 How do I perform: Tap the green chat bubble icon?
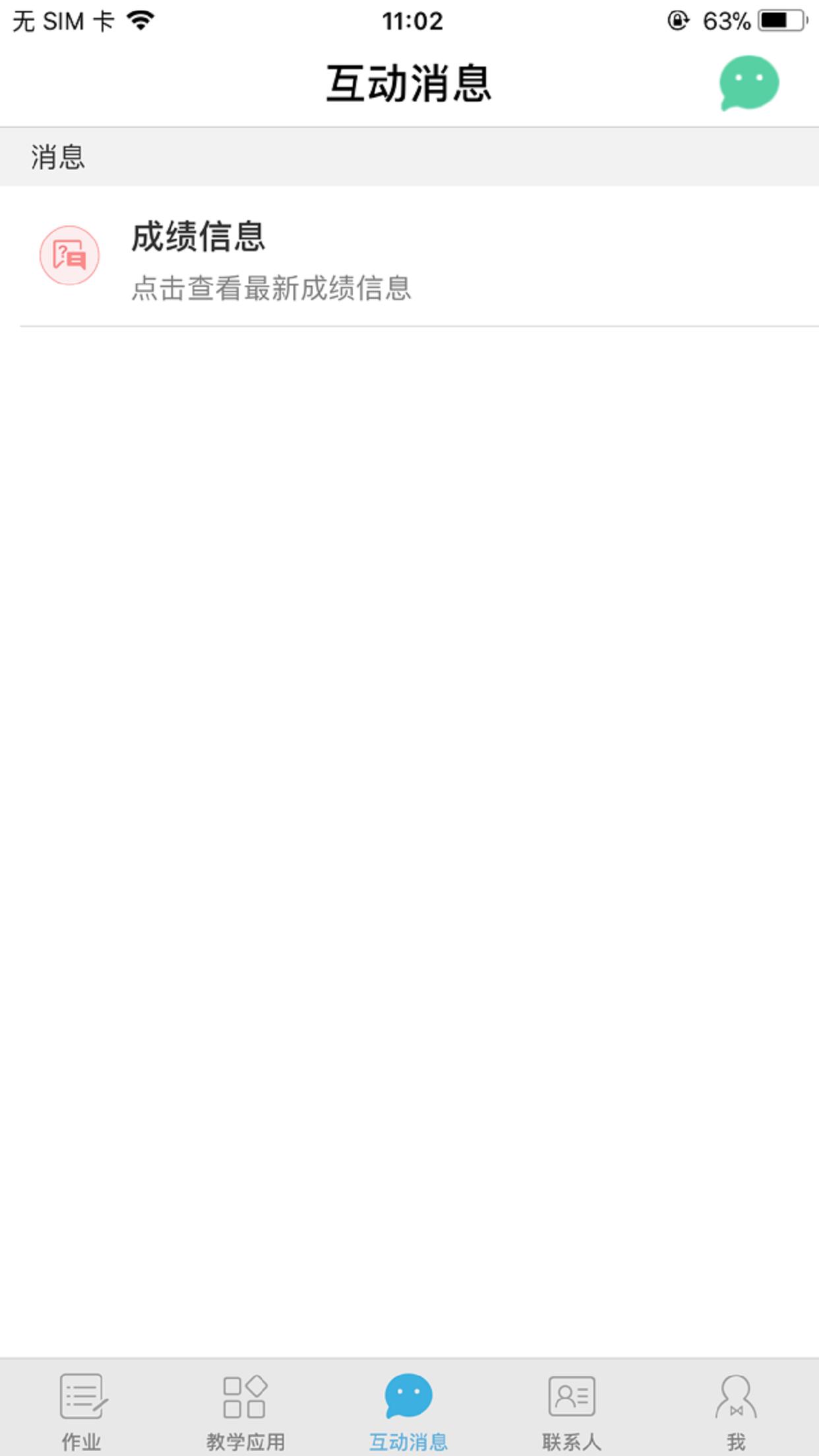point(749,82)
